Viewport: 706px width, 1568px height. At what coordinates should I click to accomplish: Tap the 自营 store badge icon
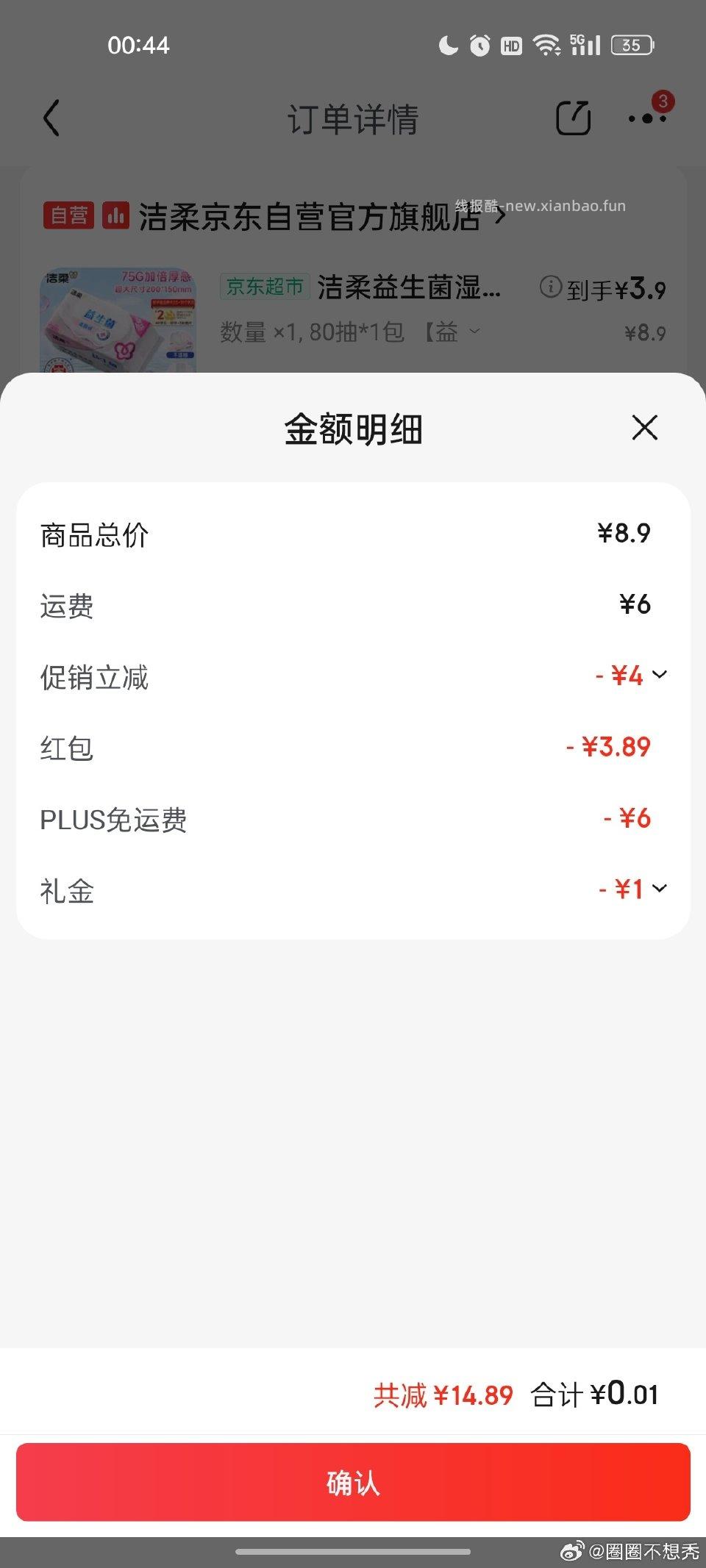(69, 215)
